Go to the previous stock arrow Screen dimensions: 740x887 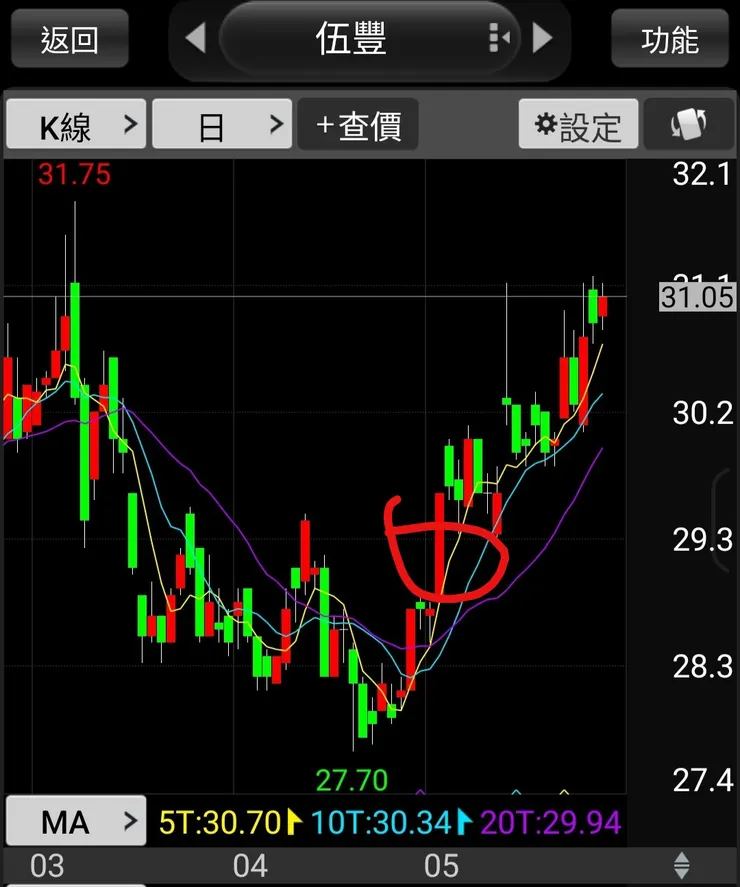pyautogui.click(x=196, y=39)
